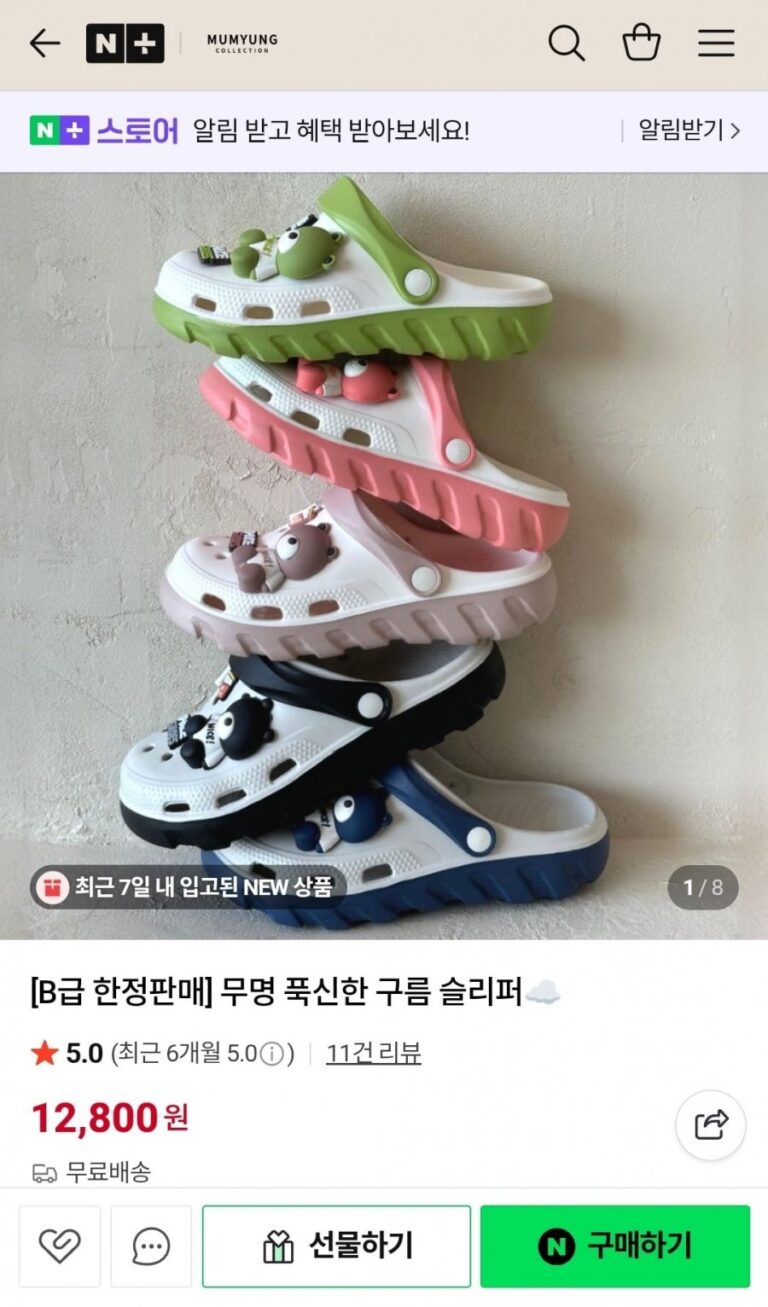Buy now with 구매하기
Viewport: 768px width, 1307px height.
[x=614, y=1246]
